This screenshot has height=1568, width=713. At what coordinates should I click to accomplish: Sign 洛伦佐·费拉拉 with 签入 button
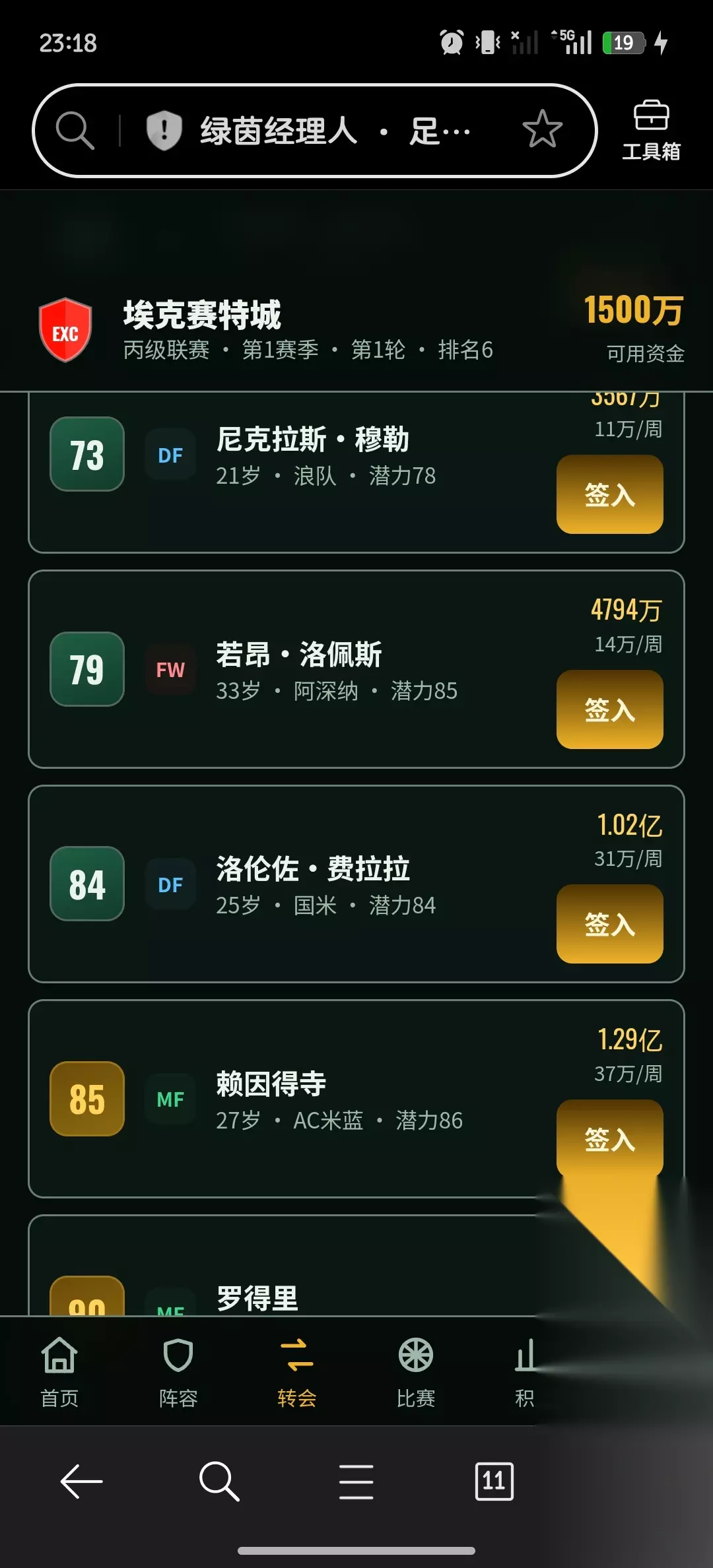pos(610,924)
